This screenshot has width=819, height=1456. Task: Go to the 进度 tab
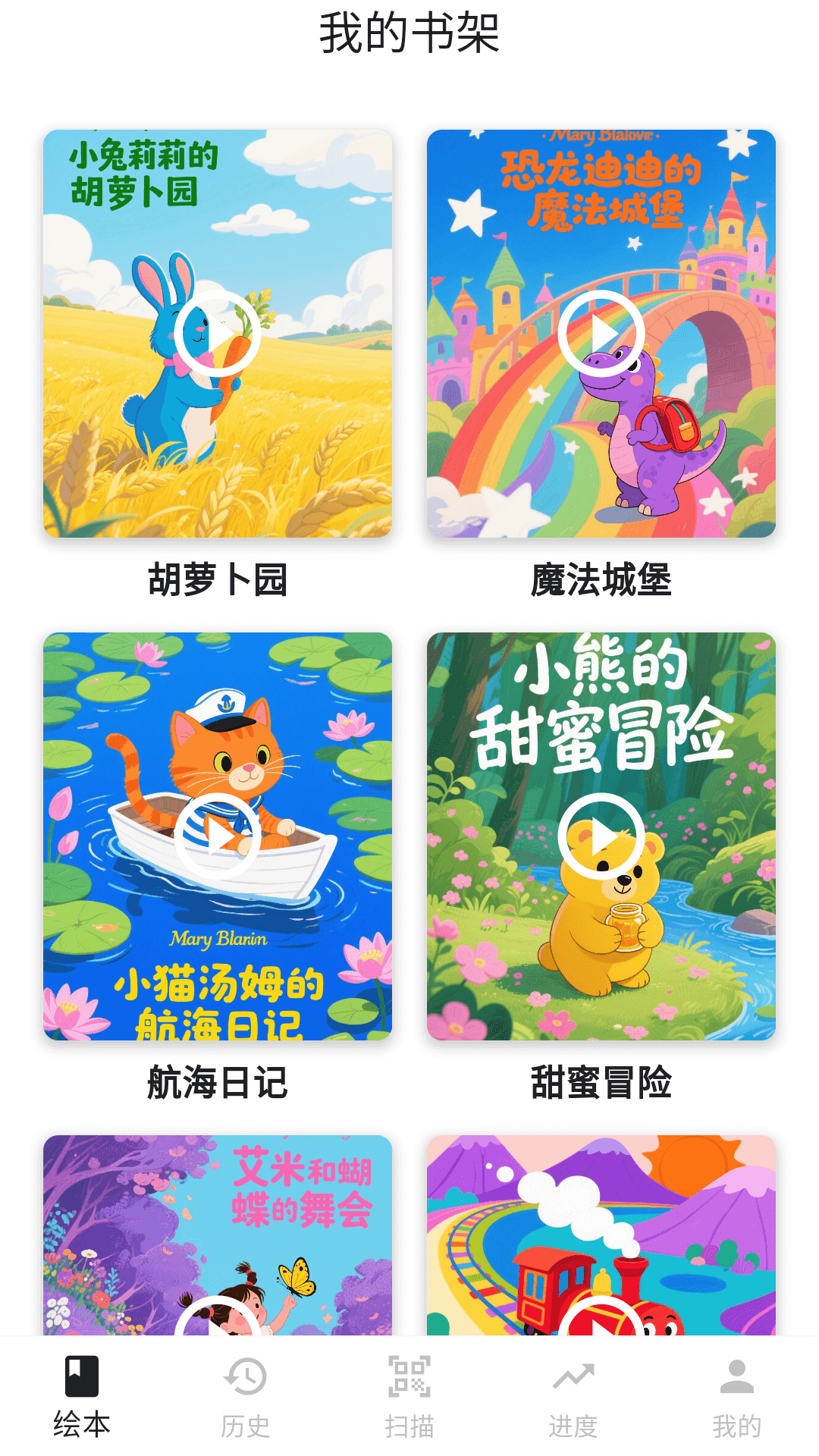point(573,1396)
